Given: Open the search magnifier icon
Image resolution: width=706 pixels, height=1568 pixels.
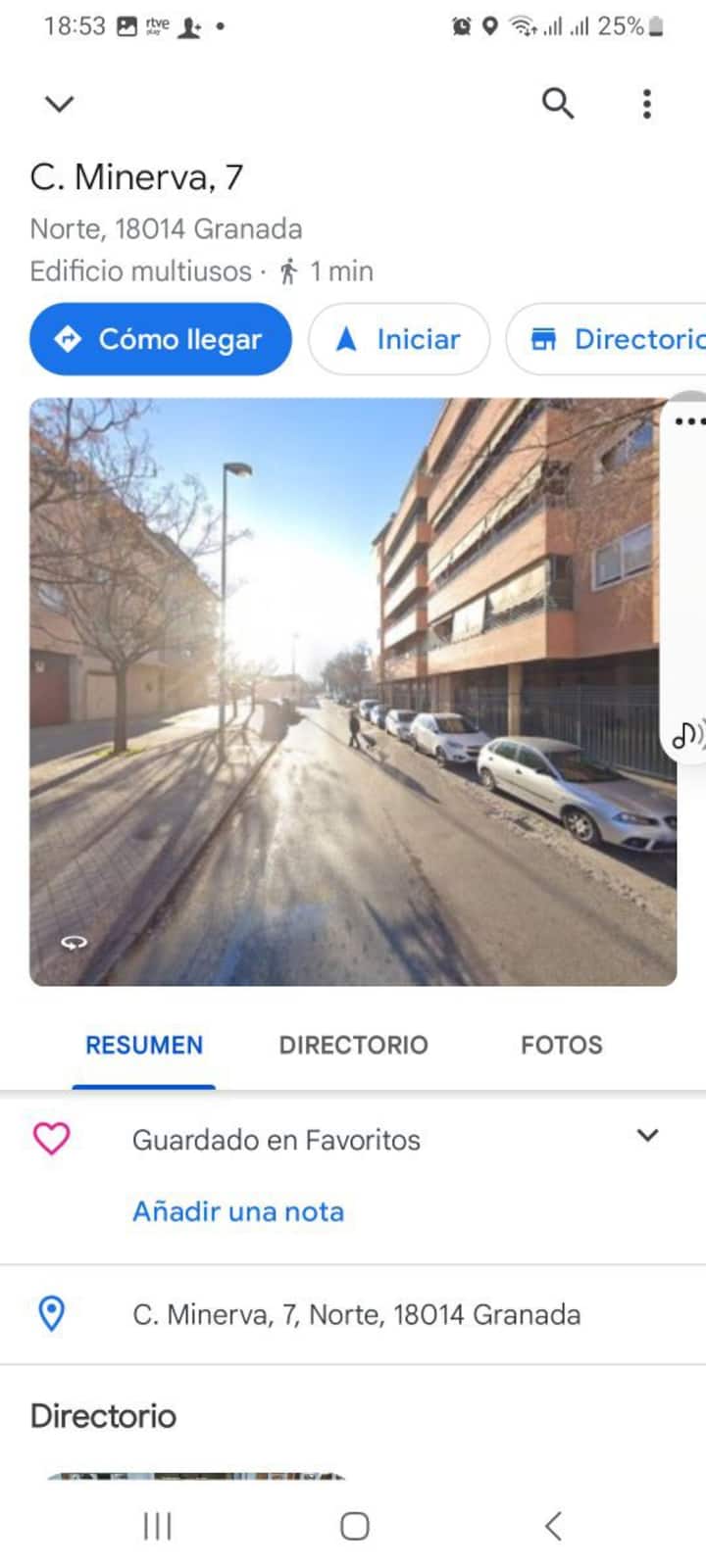Looking at the screenshot, I should click(x=558, y=103).
